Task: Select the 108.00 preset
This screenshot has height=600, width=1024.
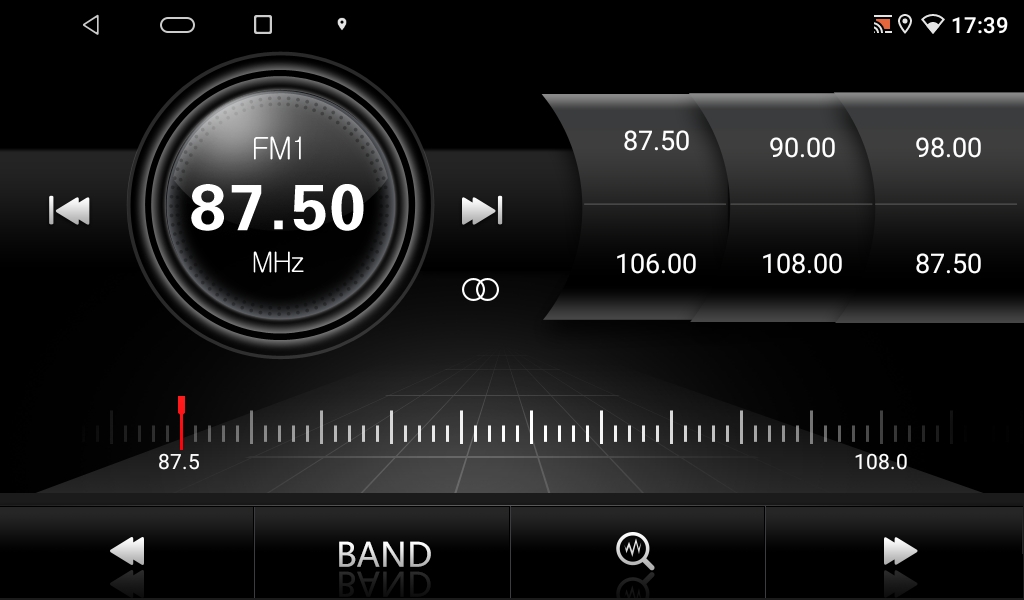Action: coord(802,264)
